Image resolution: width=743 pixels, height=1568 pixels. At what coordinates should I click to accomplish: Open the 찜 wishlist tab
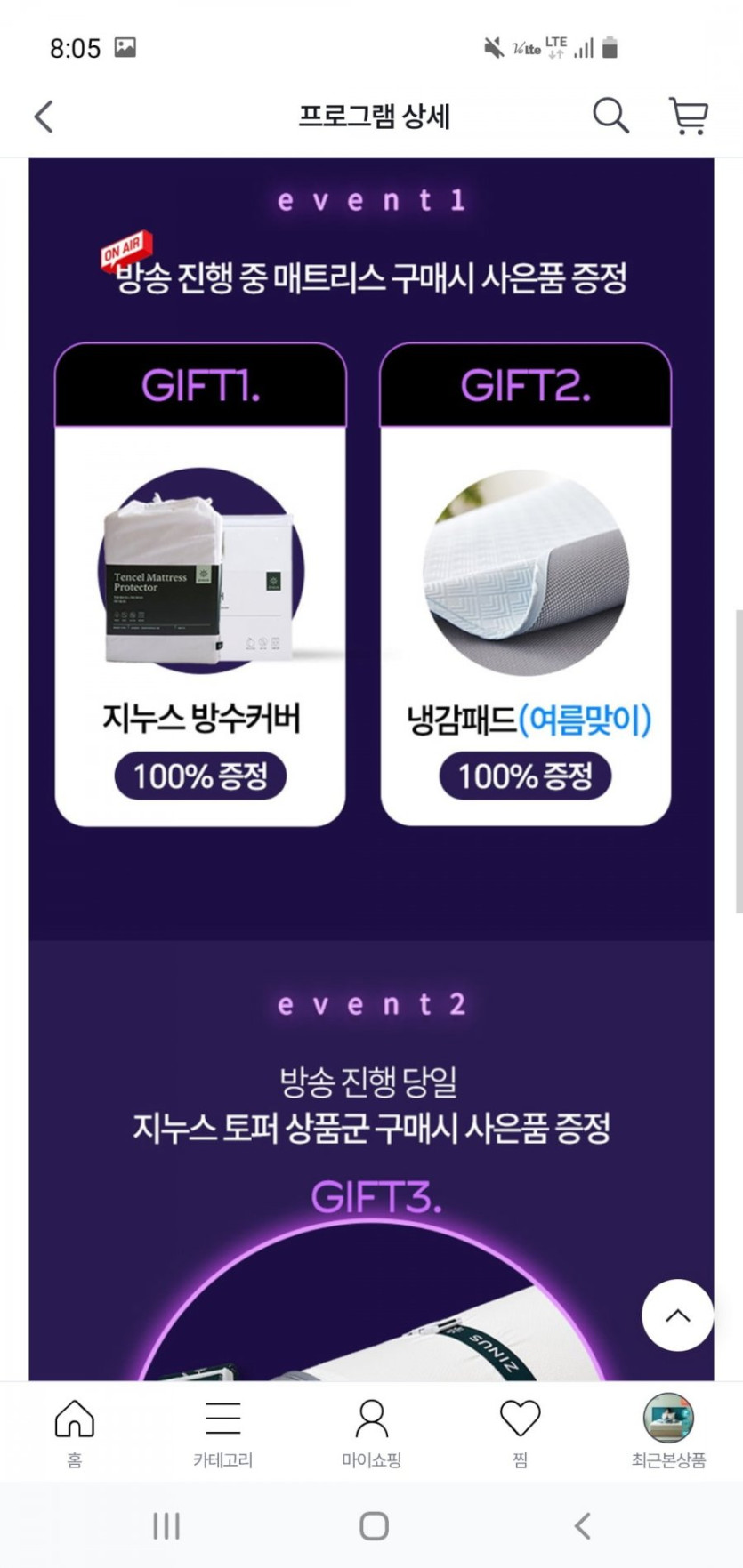520,1433
